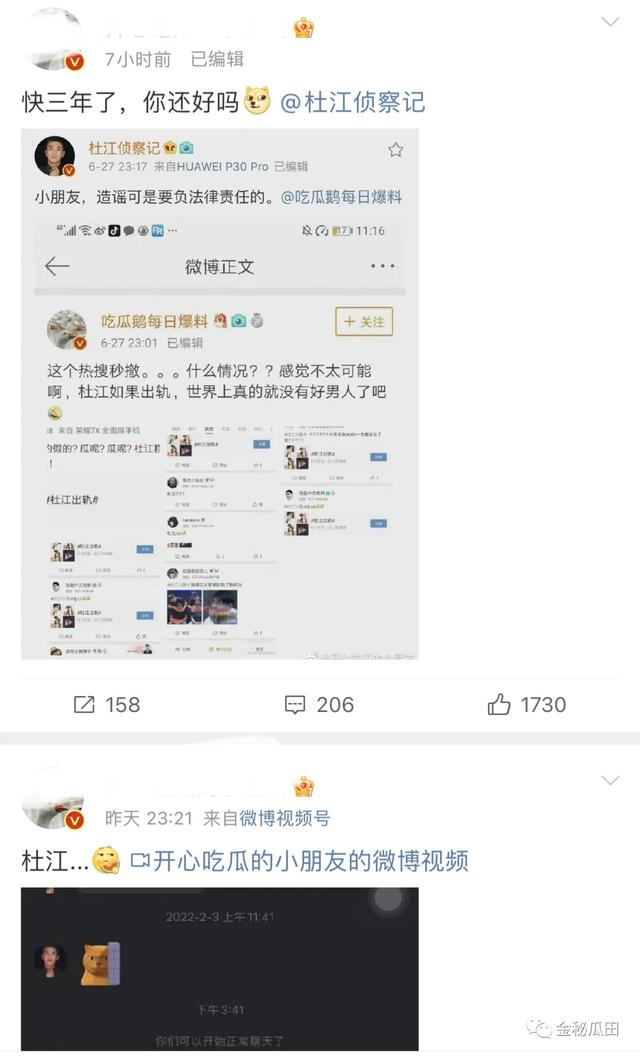The image size is (640, 1057).
Task: Play the video in the 杜江... post
Action: (220, 969)
